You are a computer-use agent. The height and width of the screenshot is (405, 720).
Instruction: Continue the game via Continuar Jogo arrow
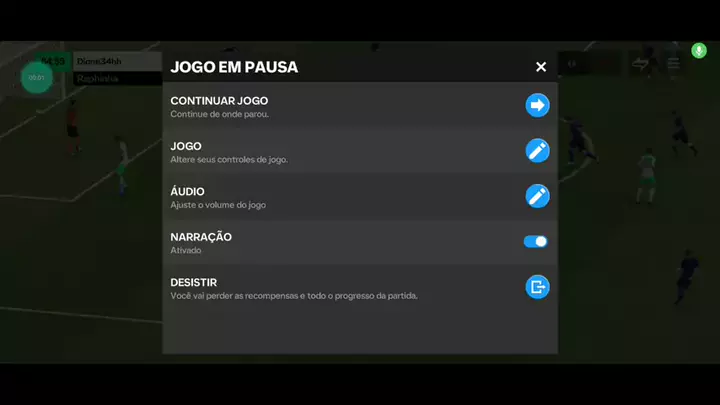coord(538,105)
